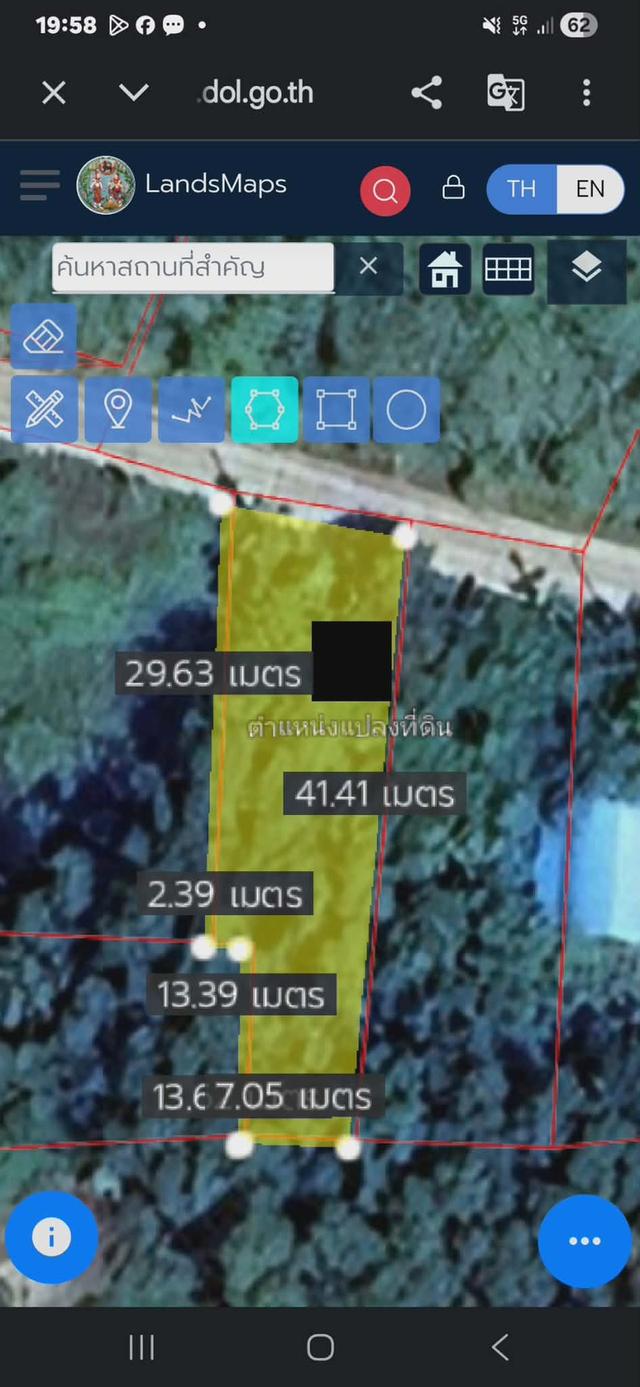
Task: Tap the lock icon in the header
Action: [x=453, y=187]
